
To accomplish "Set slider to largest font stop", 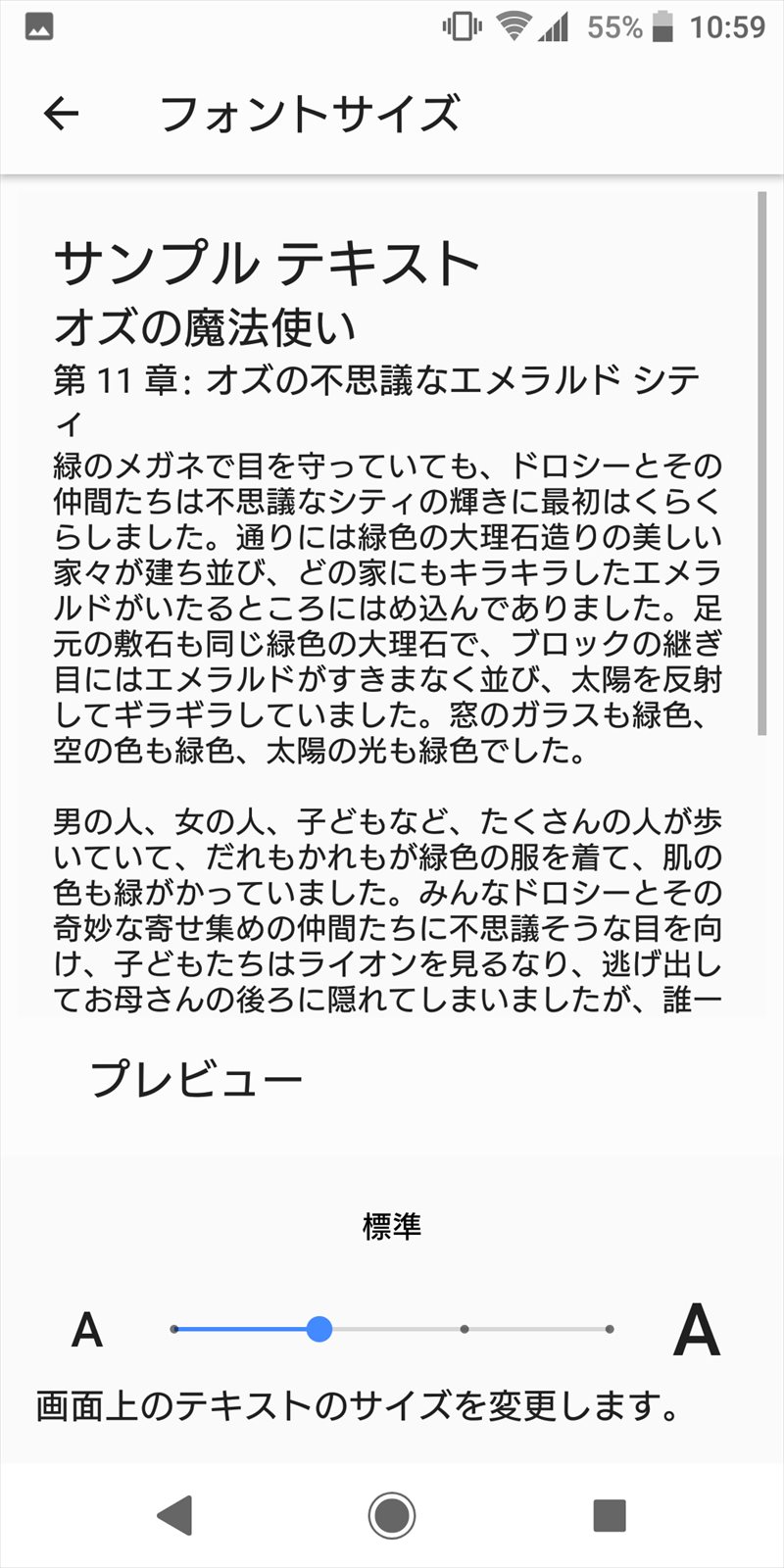I will click(610, 1330).
